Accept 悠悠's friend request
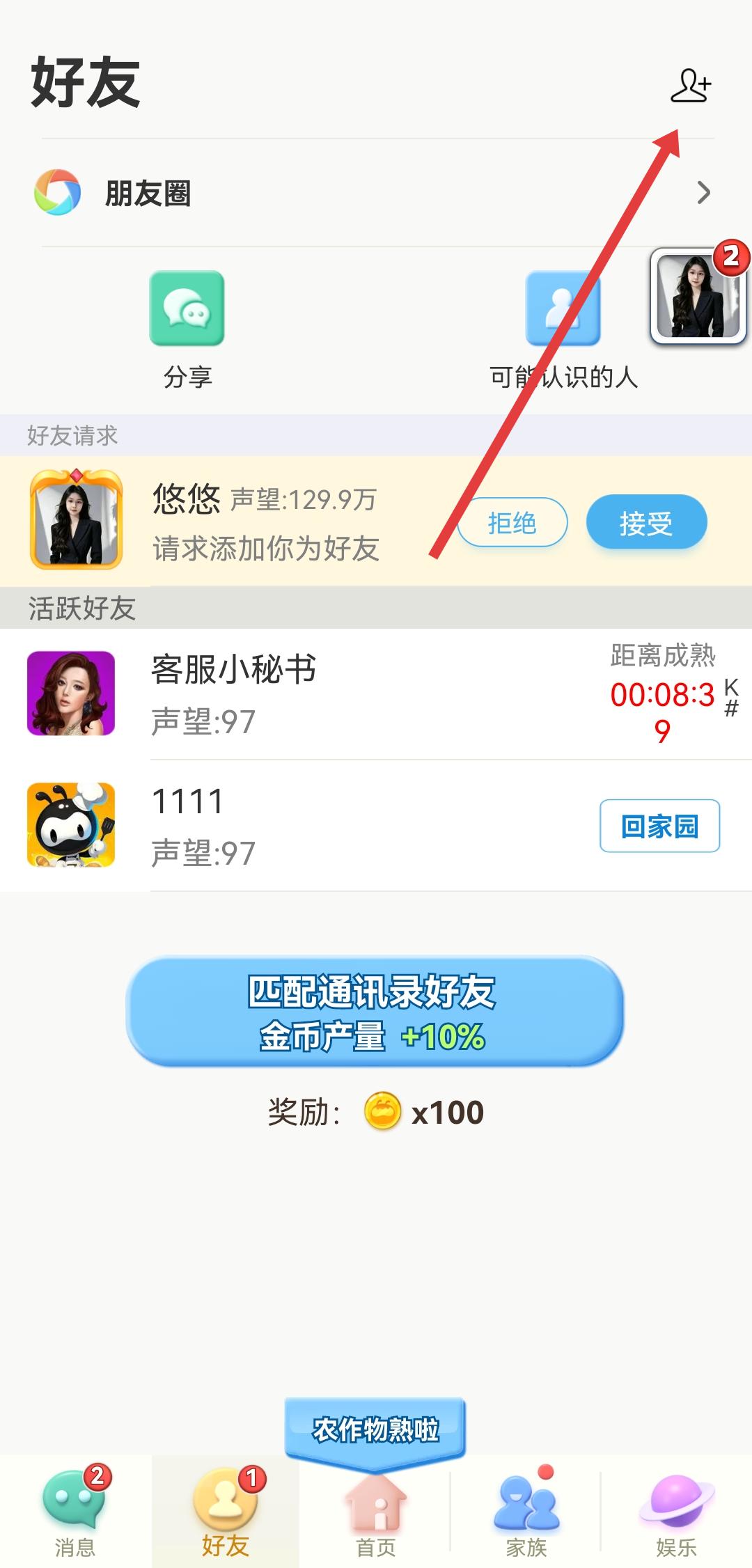 (x=646, y=522)
